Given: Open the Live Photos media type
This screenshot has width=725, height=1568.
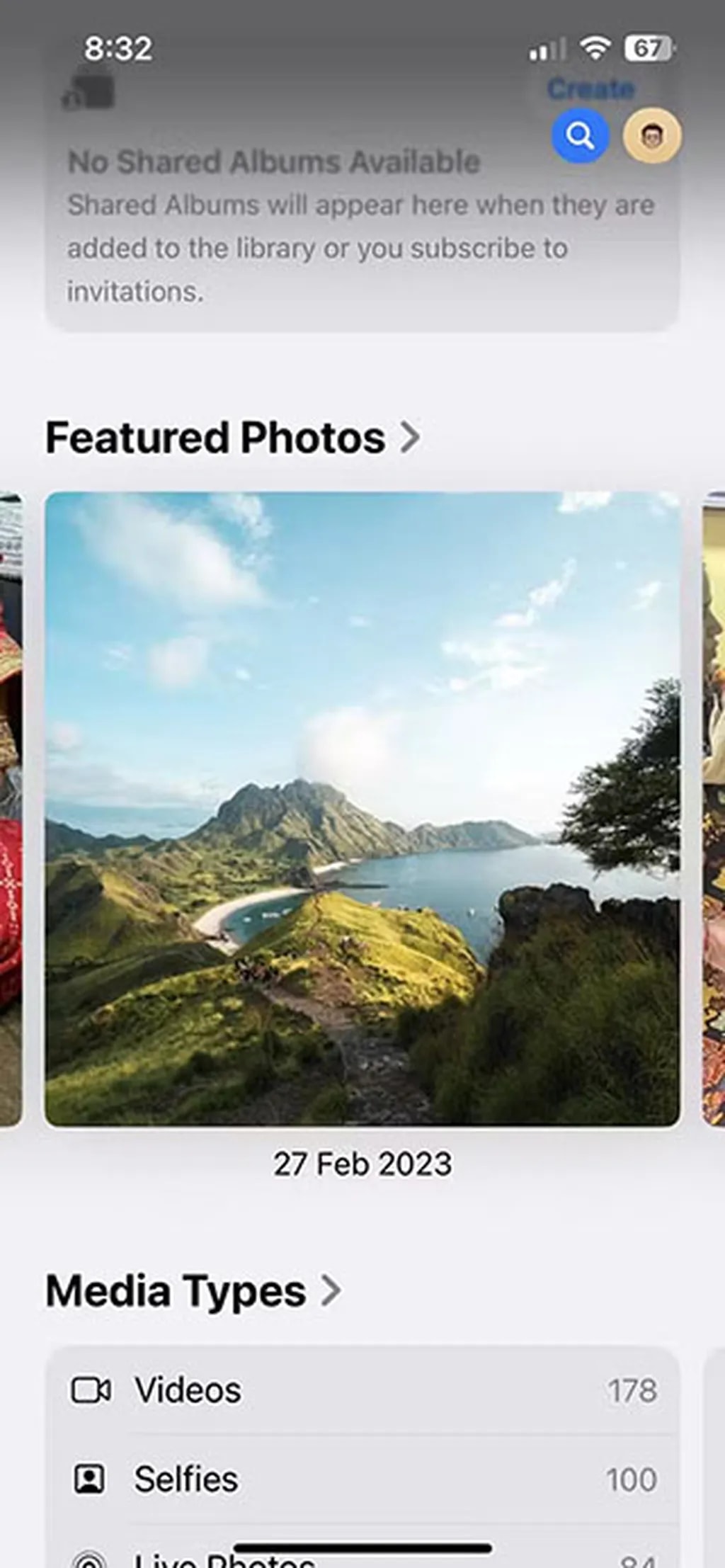Looking at the screenshot, I should (x=362, y=1558).
